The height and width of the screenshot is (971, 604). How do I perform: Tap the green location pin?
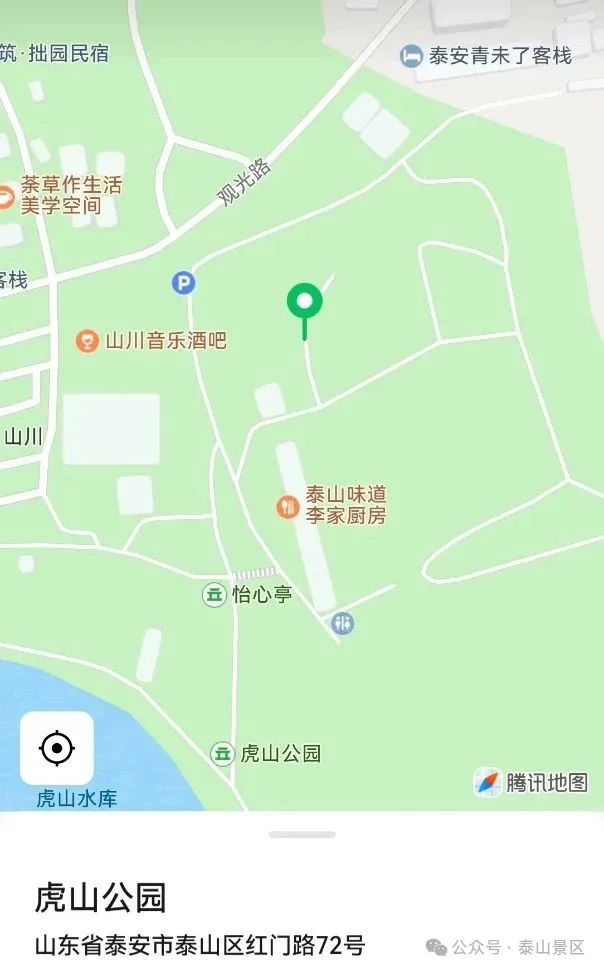[x=304, y=301]
